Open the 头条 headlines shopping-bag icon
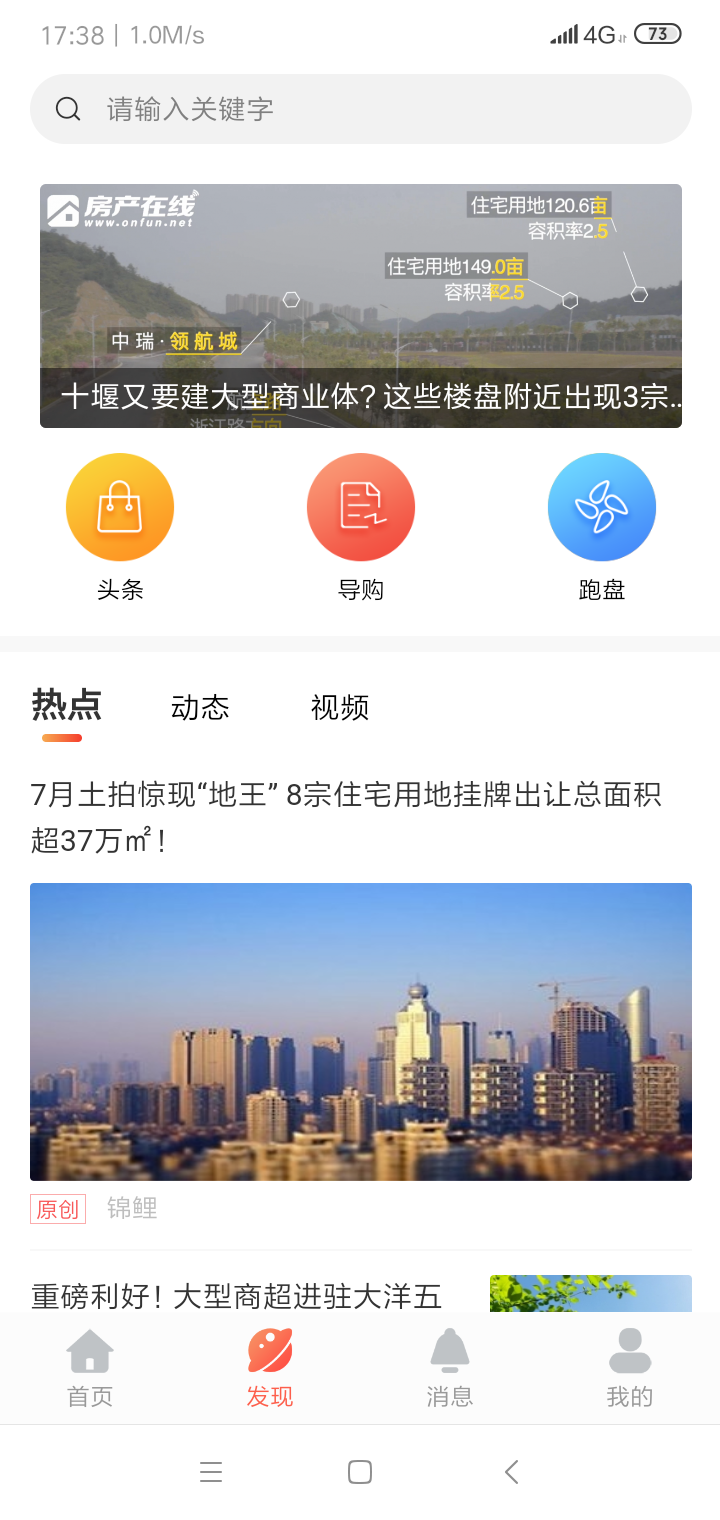This screenshot has height=1520, width=720. coord(120,506)
